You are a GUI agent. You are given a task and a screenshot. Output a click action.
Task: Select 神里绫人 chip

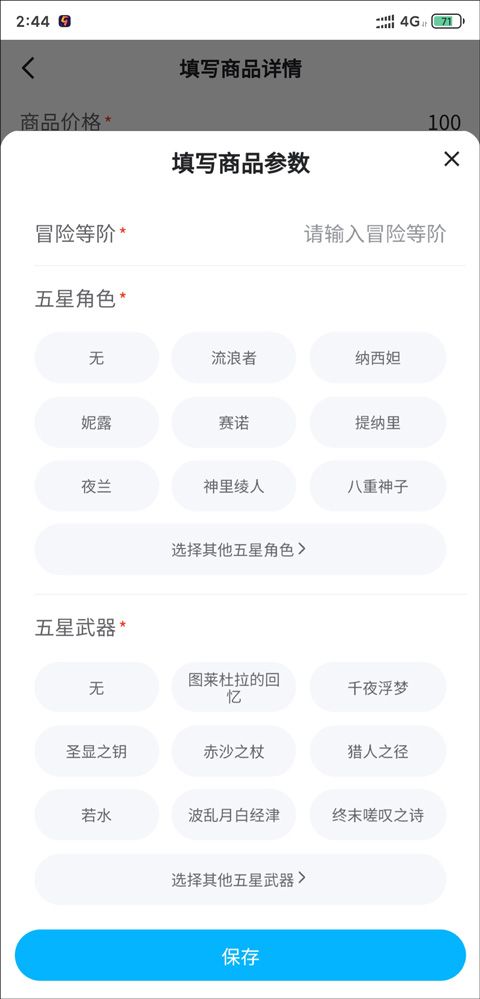[x=233, y=486]
